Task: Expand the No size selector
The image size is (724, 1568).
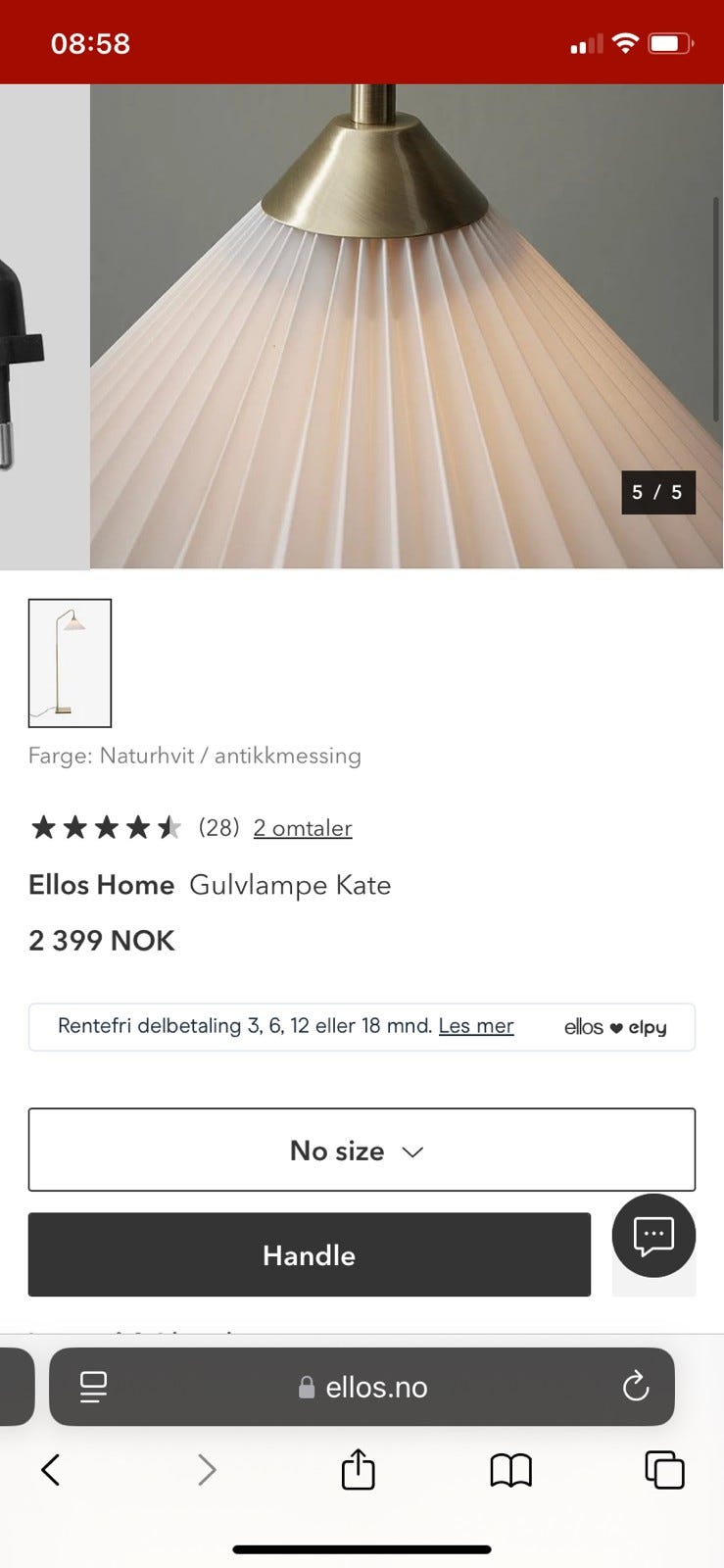Action: pyautogui.click(x=361, y=1150)
